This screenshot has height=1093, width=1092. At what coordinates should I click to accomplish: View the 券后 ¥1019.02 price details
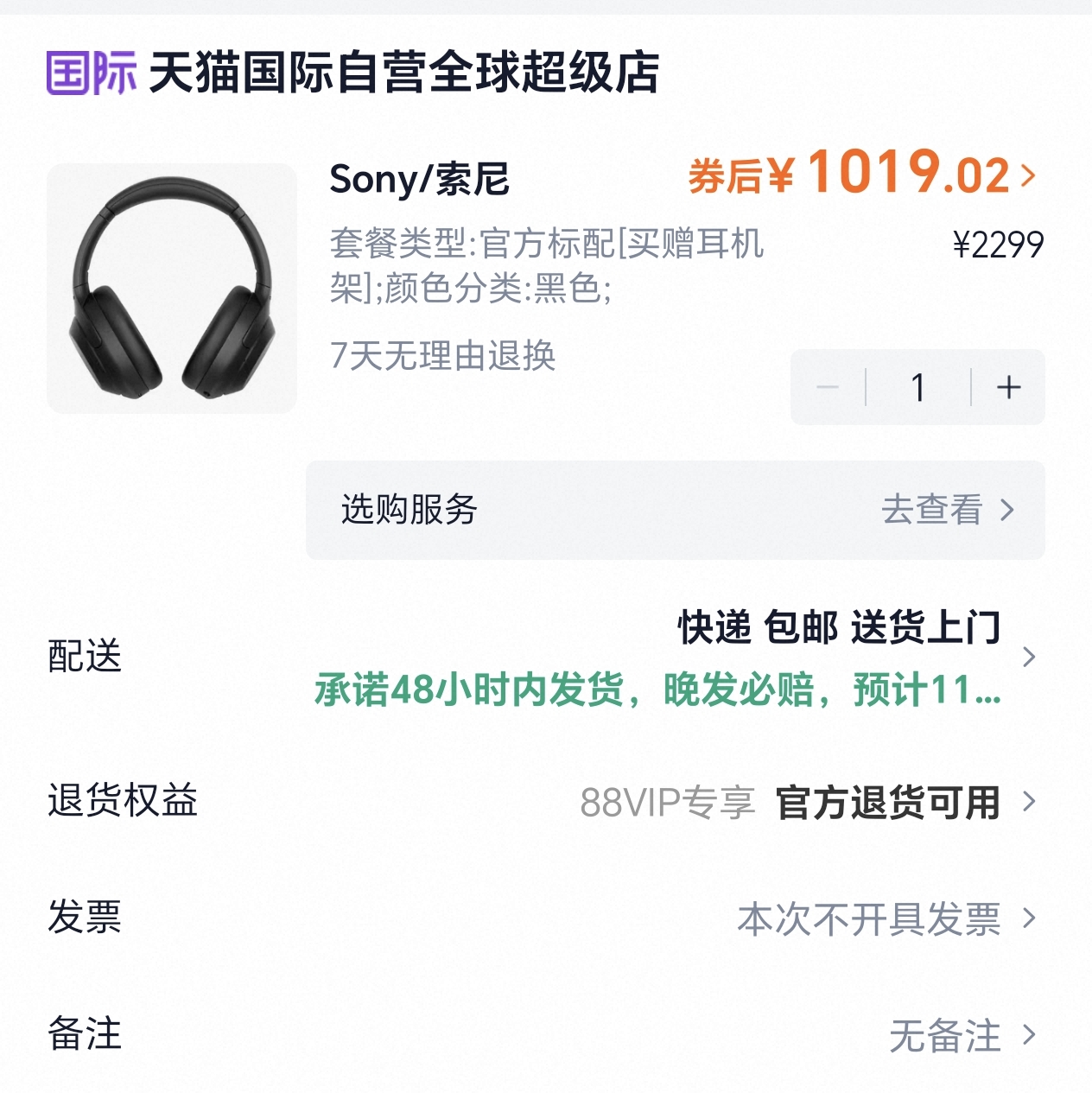[862, 175]
